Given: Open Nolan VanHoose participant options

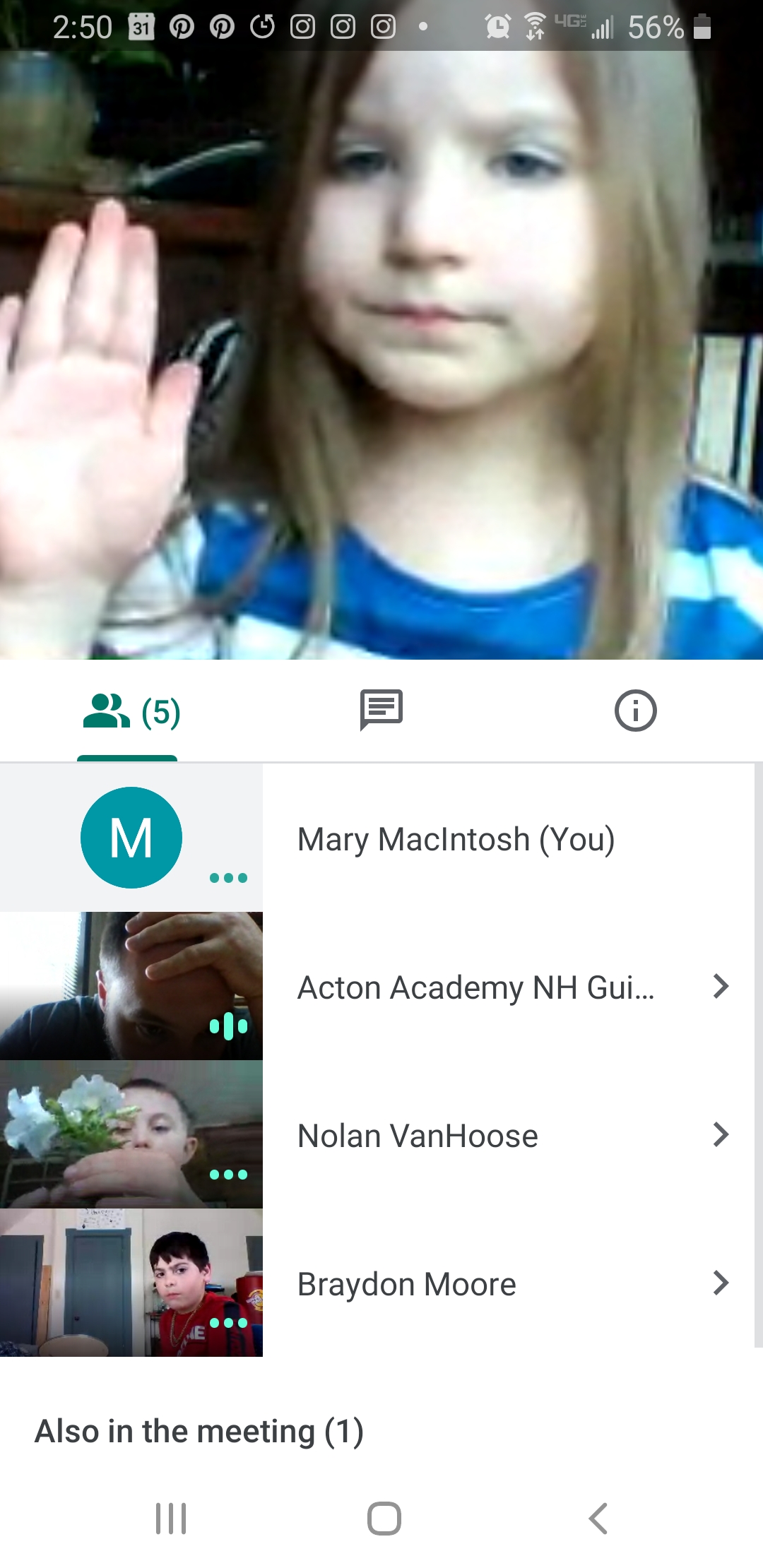Looking at the screenshot, I should click(720, 1134).
